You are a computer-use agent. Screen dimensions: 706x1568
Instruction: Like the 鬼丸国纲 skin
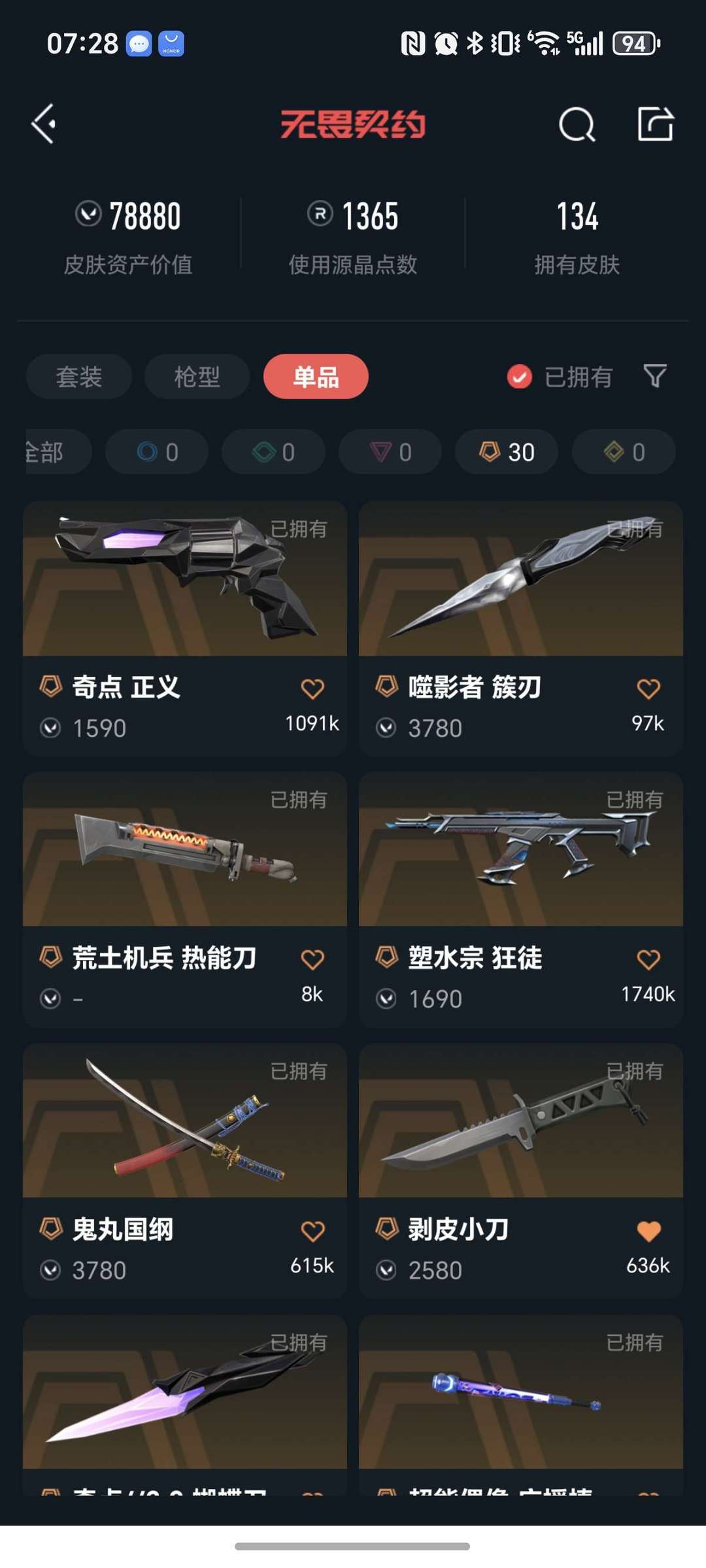tap(312, 1231)
